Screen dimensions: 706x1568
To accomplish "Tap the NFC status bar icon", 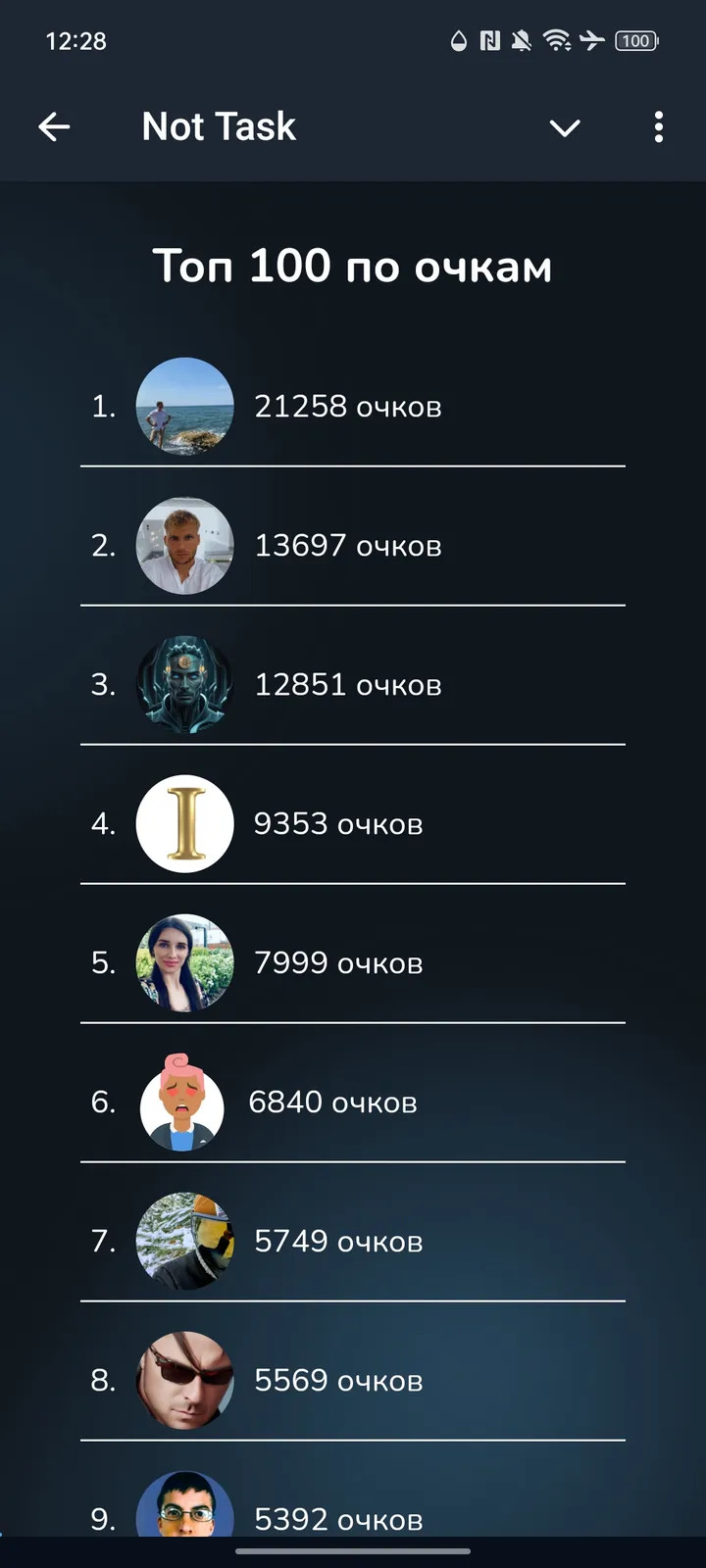I will tap(487, 41).
